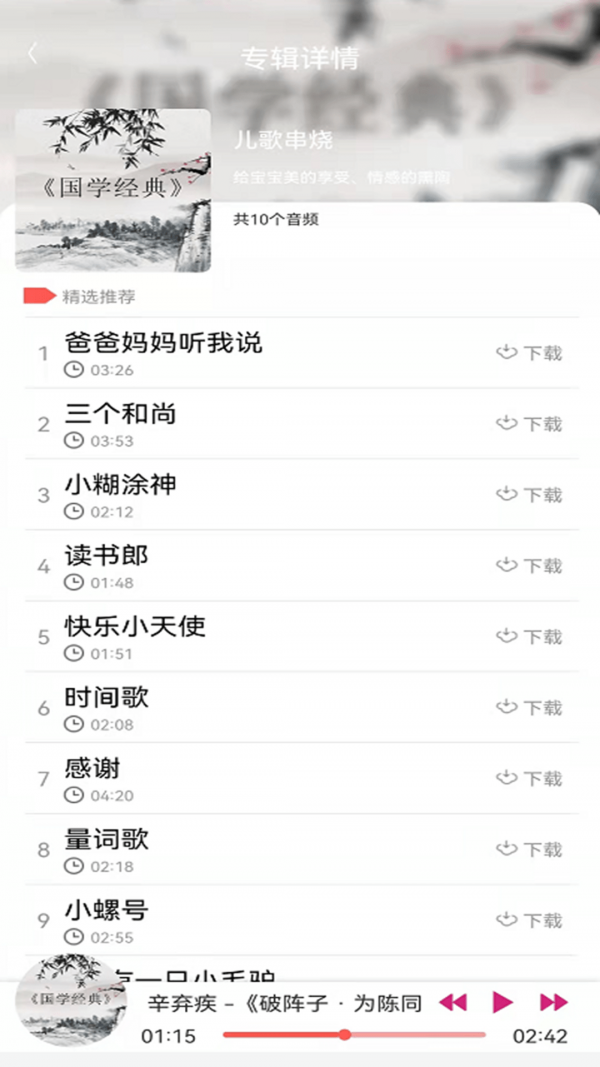Download 快乐小天使
The height and width of the screenshot is (1067, 600).
pyautogui.click(x=530, y=637)
